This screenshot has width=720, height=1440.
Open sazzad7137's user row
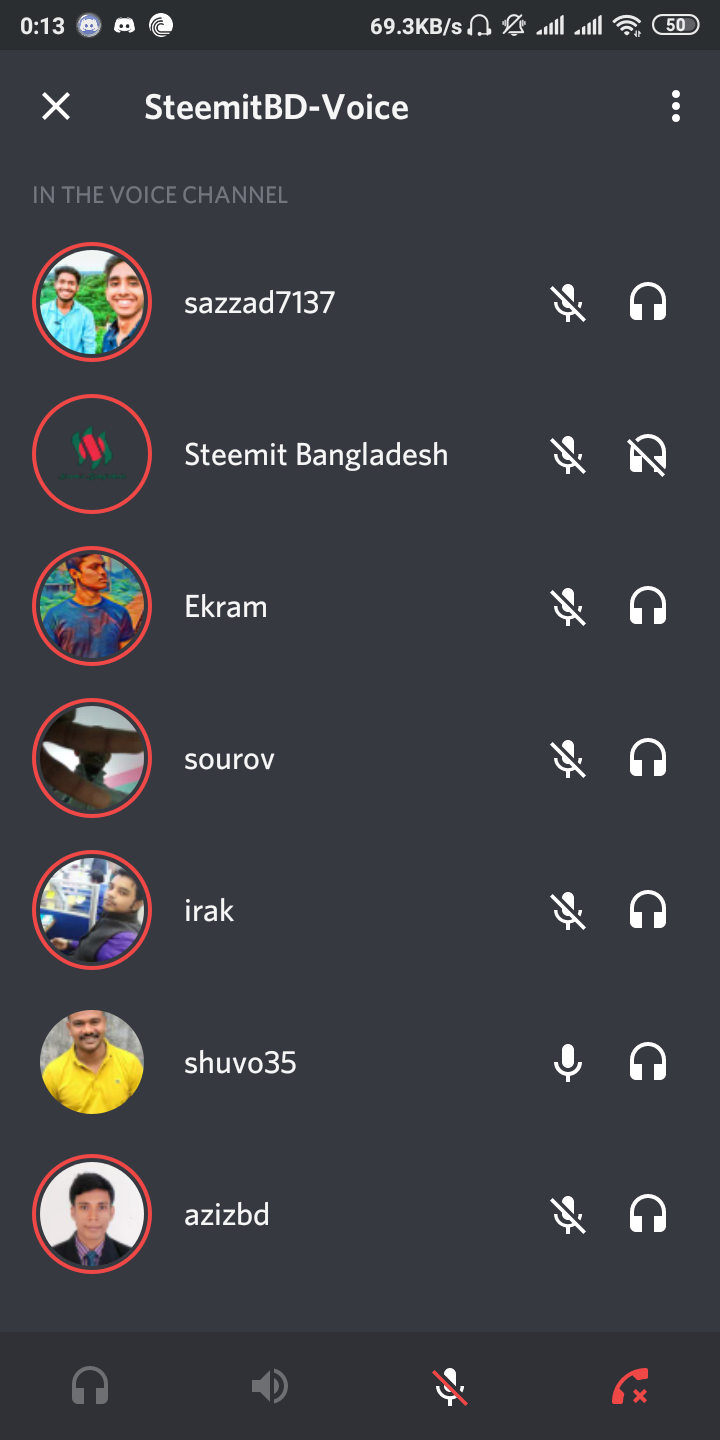point(259,302)
